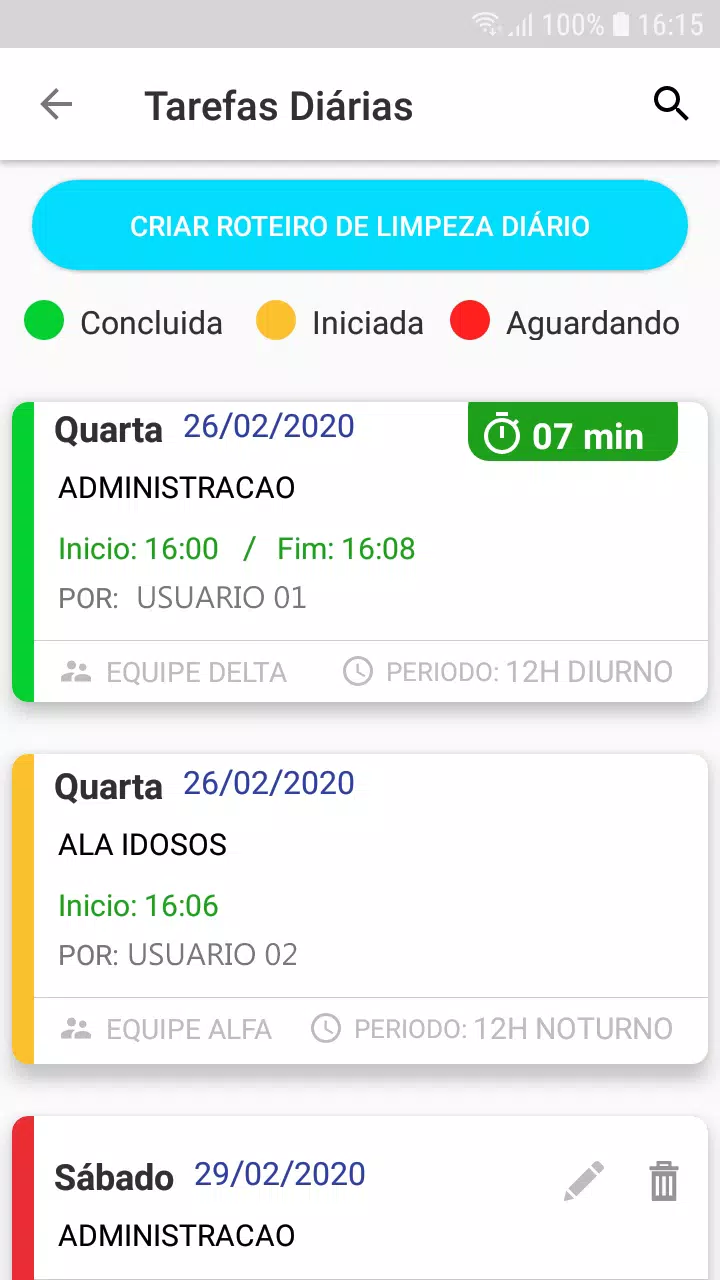Open the search magnifier icon
This screenshot has width=720, height=1280.
point(671,103)
